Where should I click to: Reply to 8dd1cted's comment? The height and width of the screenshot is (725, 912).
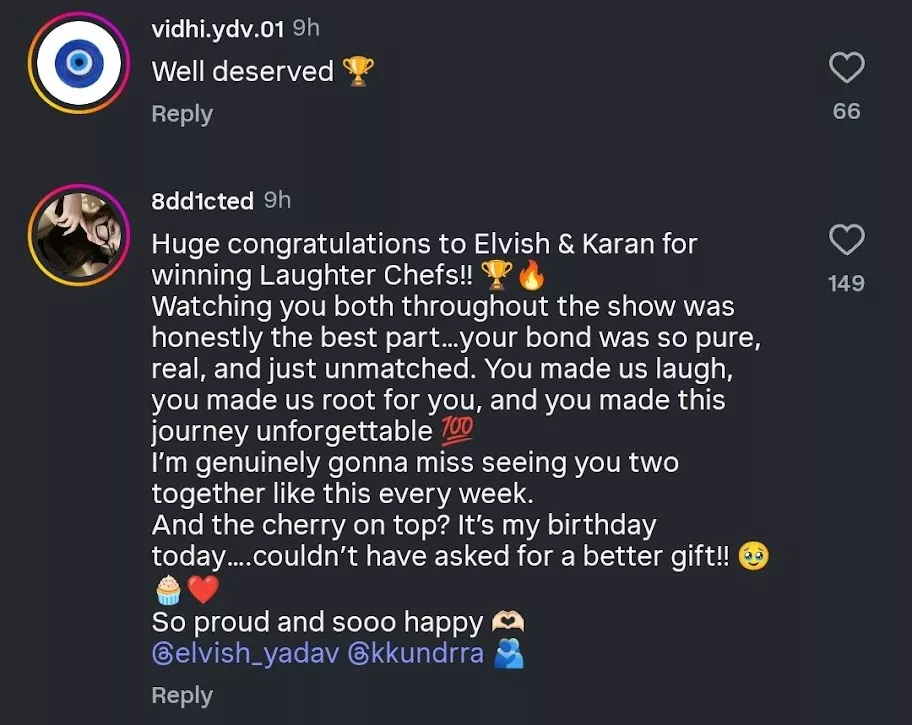pyautogui.click(x=182, y=695)
